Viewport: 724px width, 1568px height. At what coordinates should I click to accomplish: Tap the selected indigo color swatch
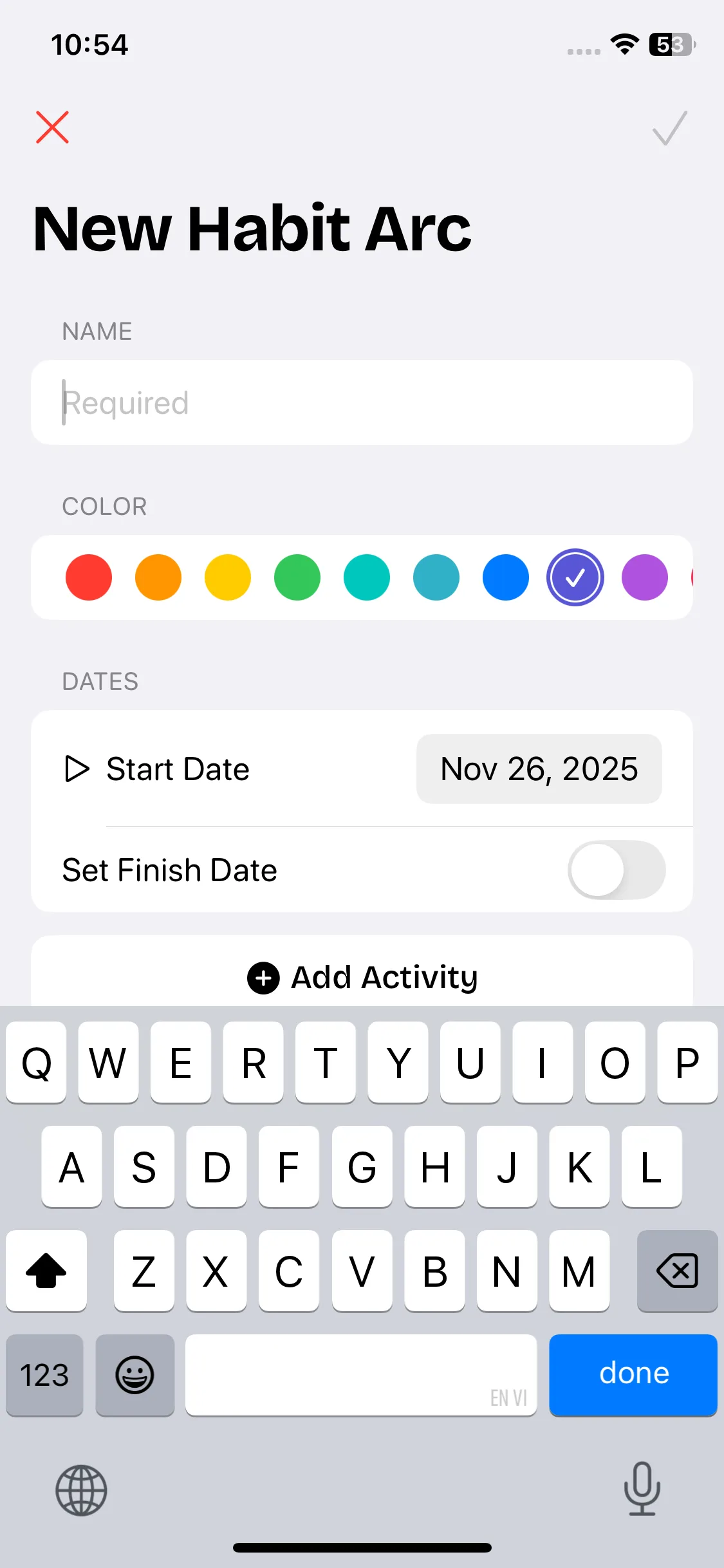click(575, 577)
